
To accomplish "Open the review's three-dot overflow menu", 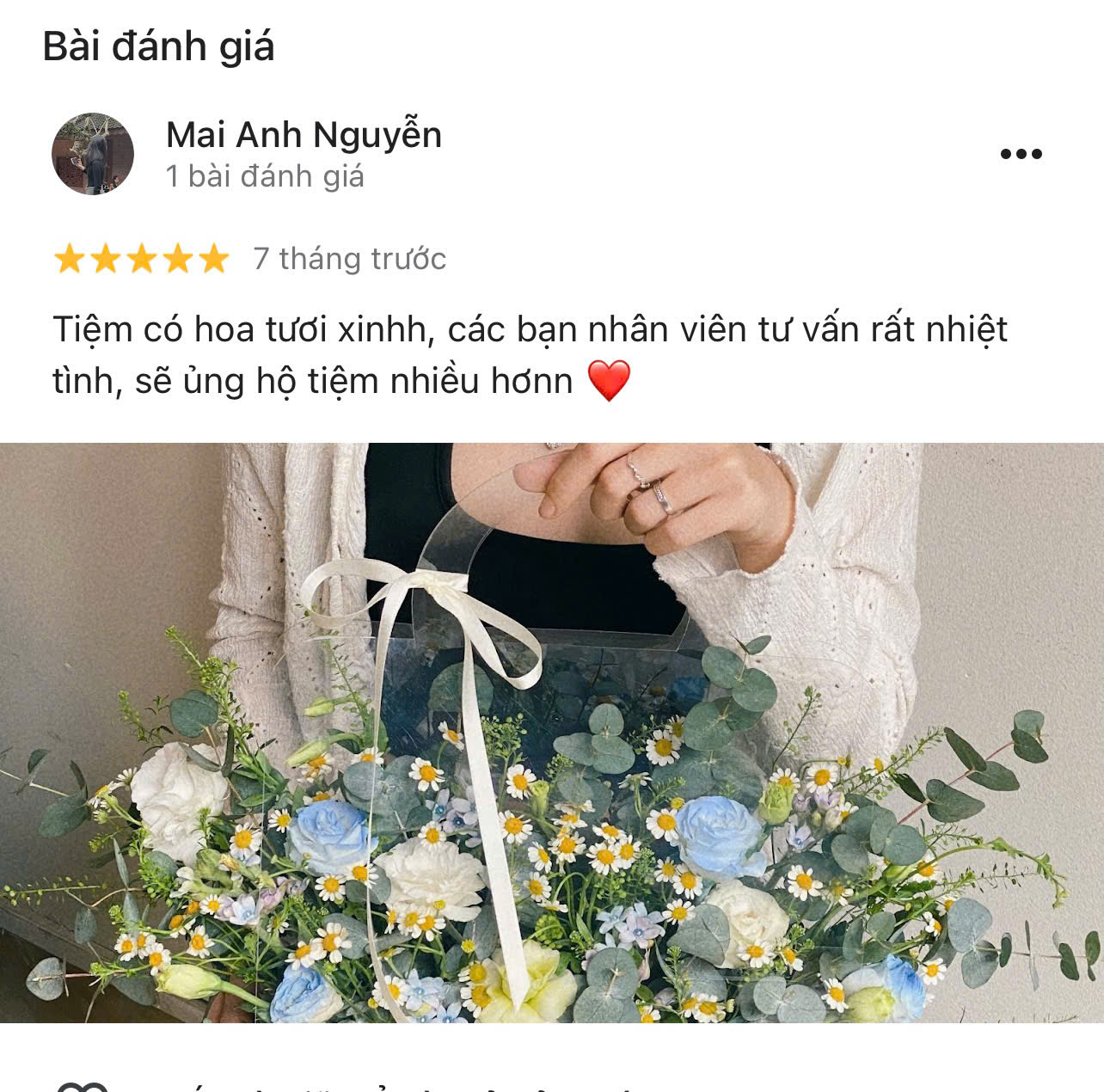I will [1021, 154].
